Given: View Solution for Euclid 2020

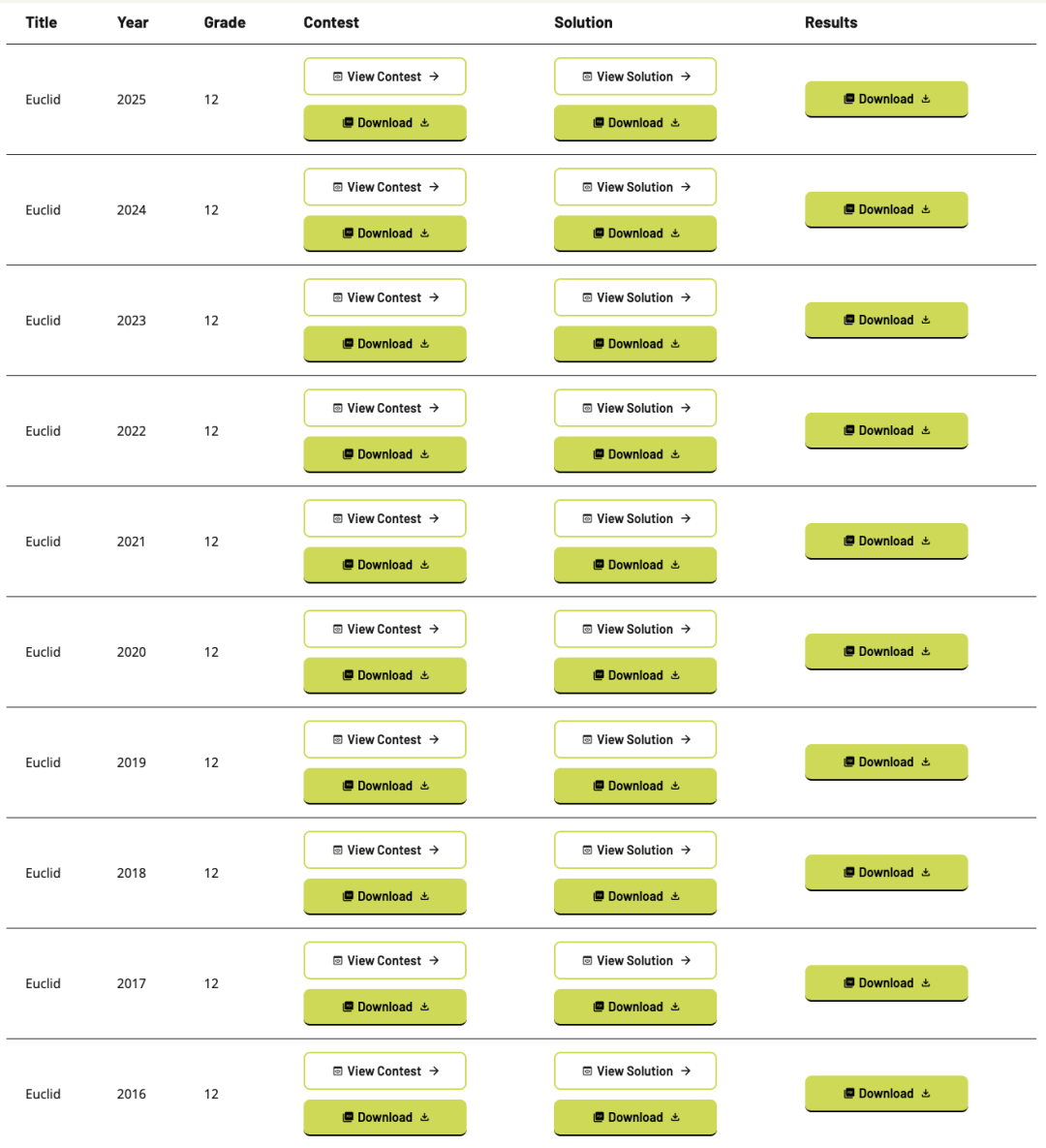Looking at the screenshot, I should [635, 629].
